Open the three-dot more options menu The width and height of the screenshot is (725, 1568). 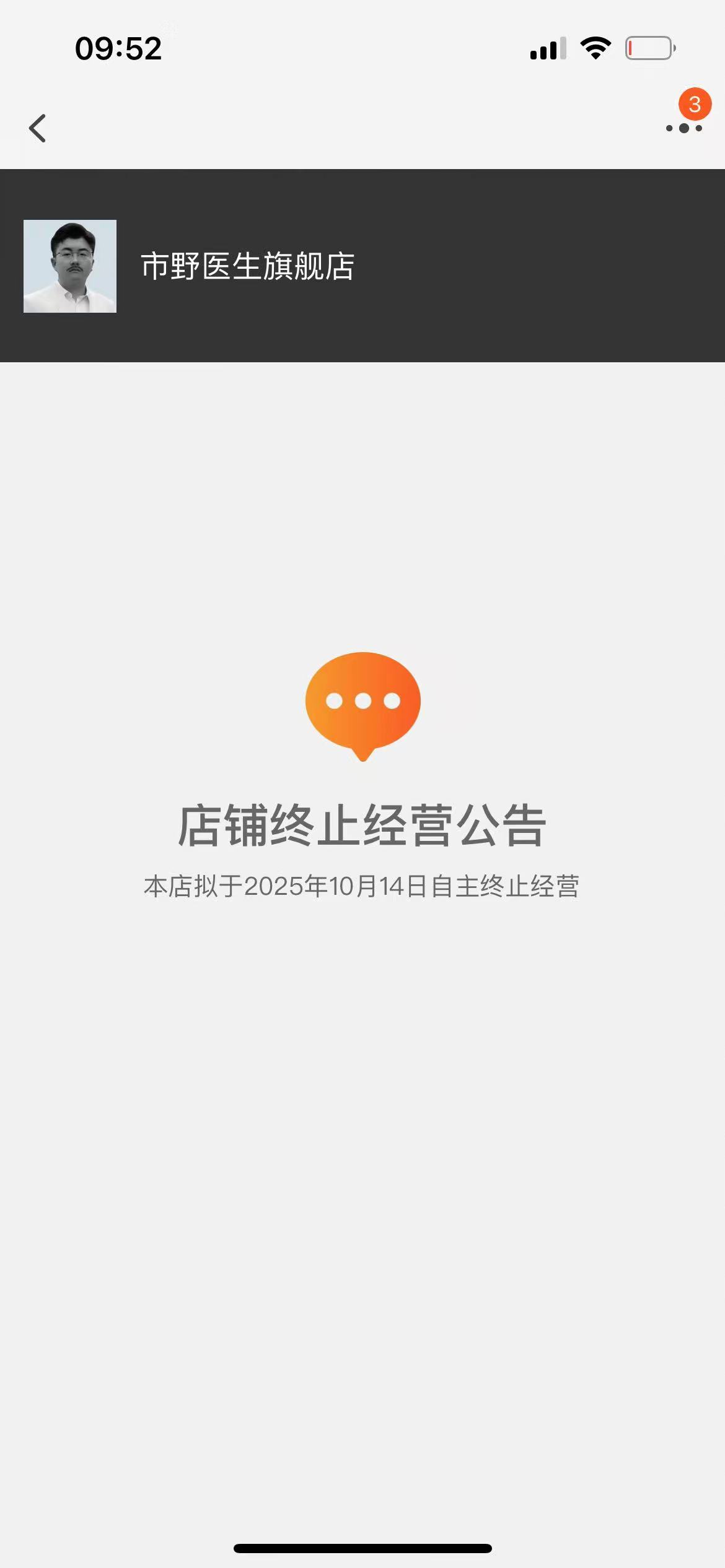[x=684, y=128]
